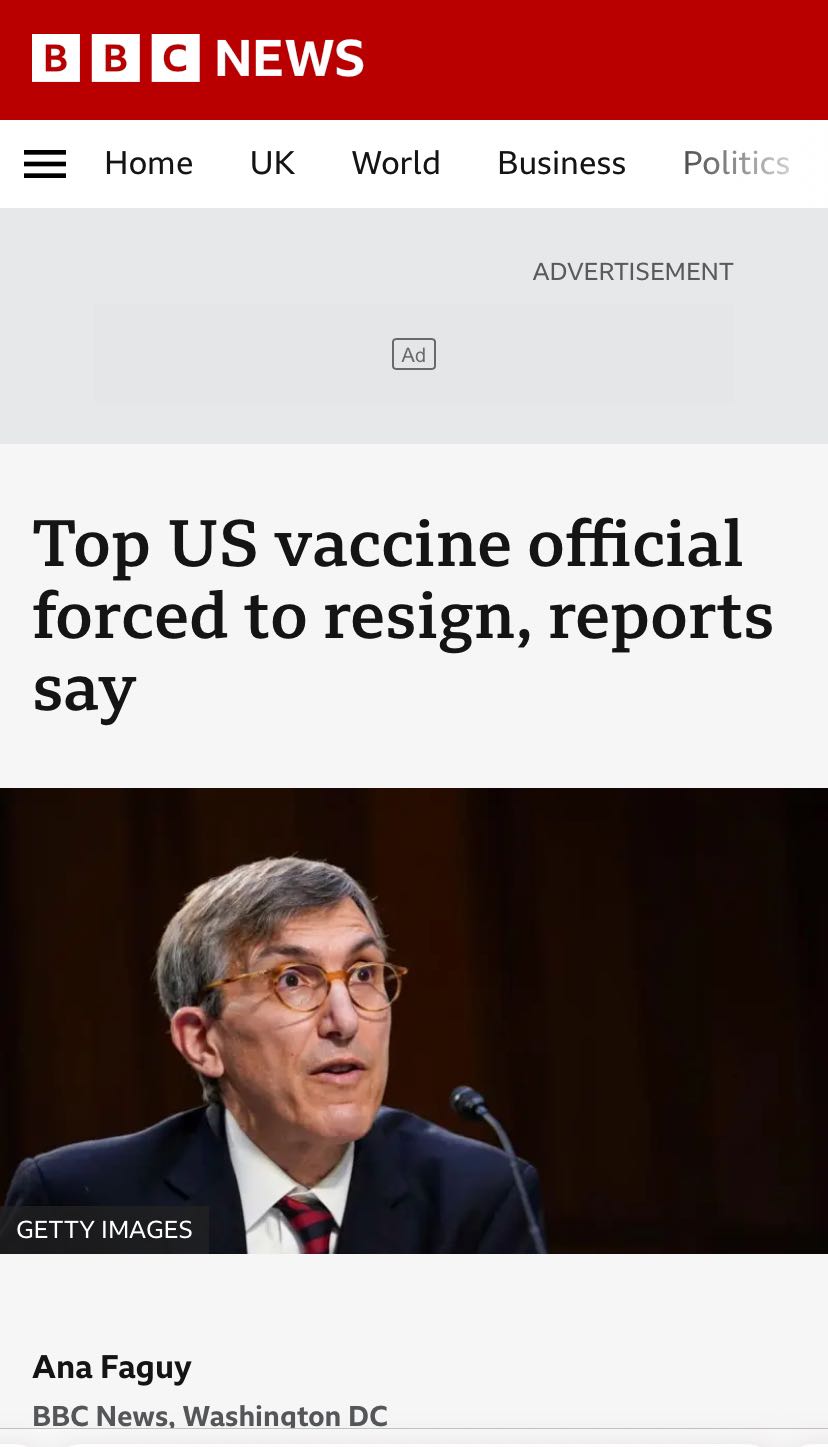This screenshot has height=1447, width=828.
Task: Navigate to the Business section
Action: click(x=561, y=164)
